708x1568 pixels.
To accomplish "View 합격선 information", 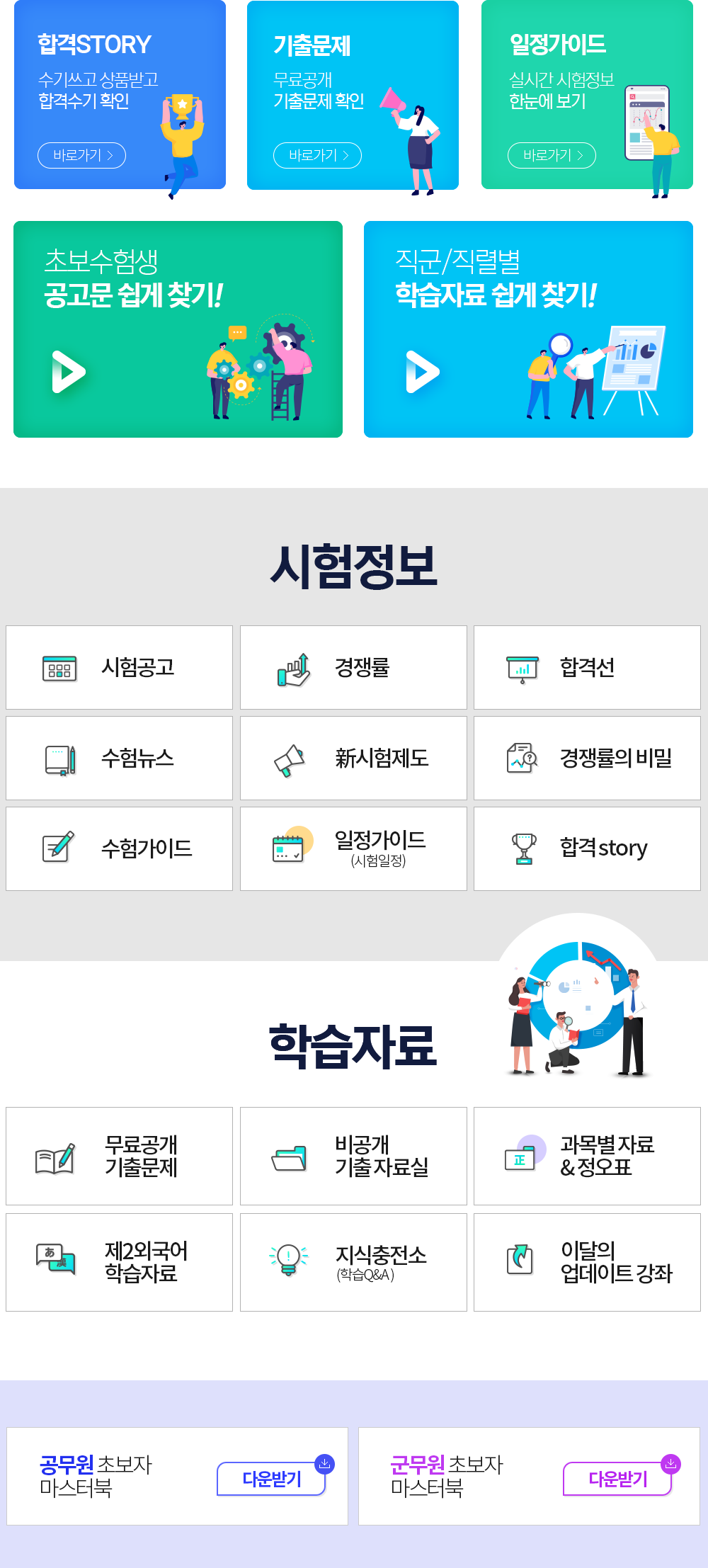I will click(587, 667).
